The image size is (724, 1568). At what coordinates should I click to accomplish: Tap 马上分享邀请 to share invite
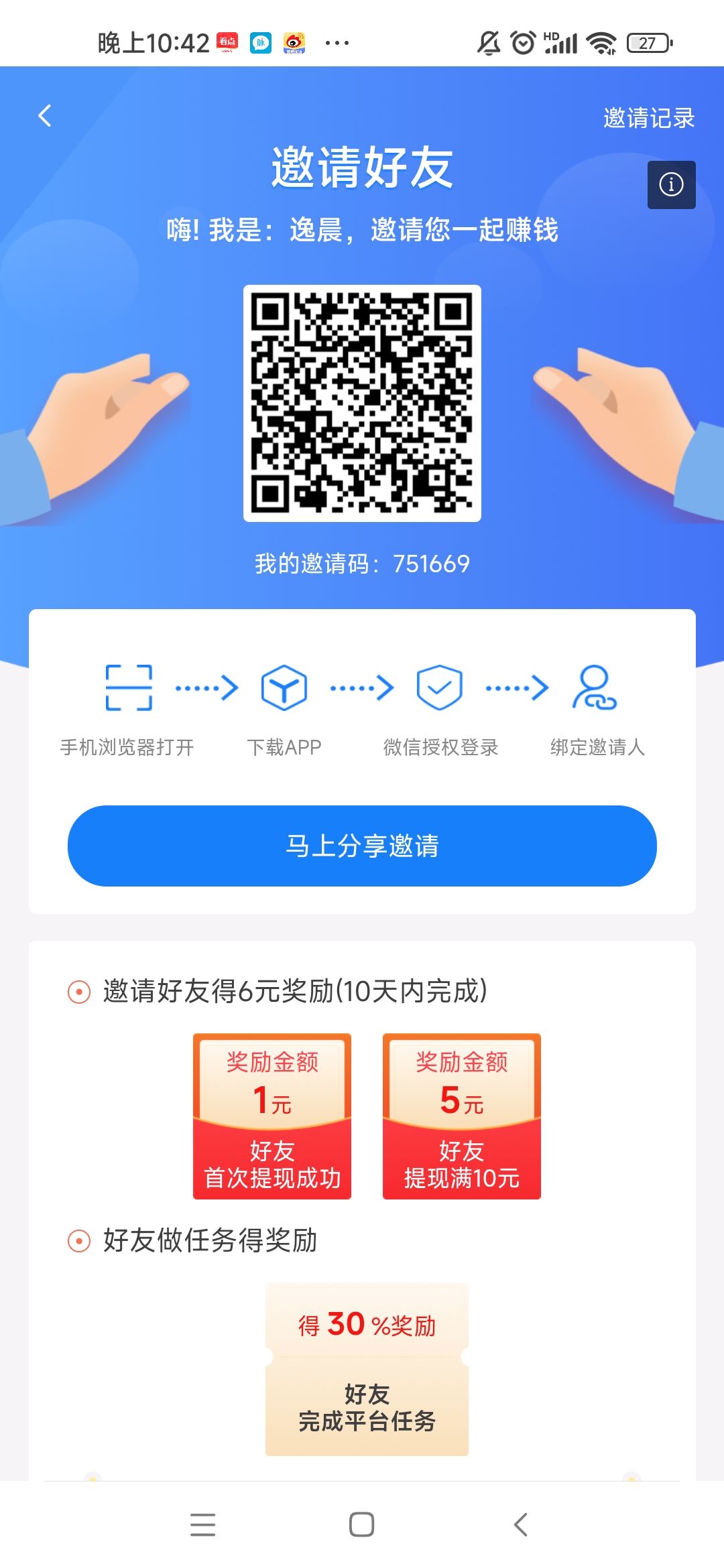[362, 846]
